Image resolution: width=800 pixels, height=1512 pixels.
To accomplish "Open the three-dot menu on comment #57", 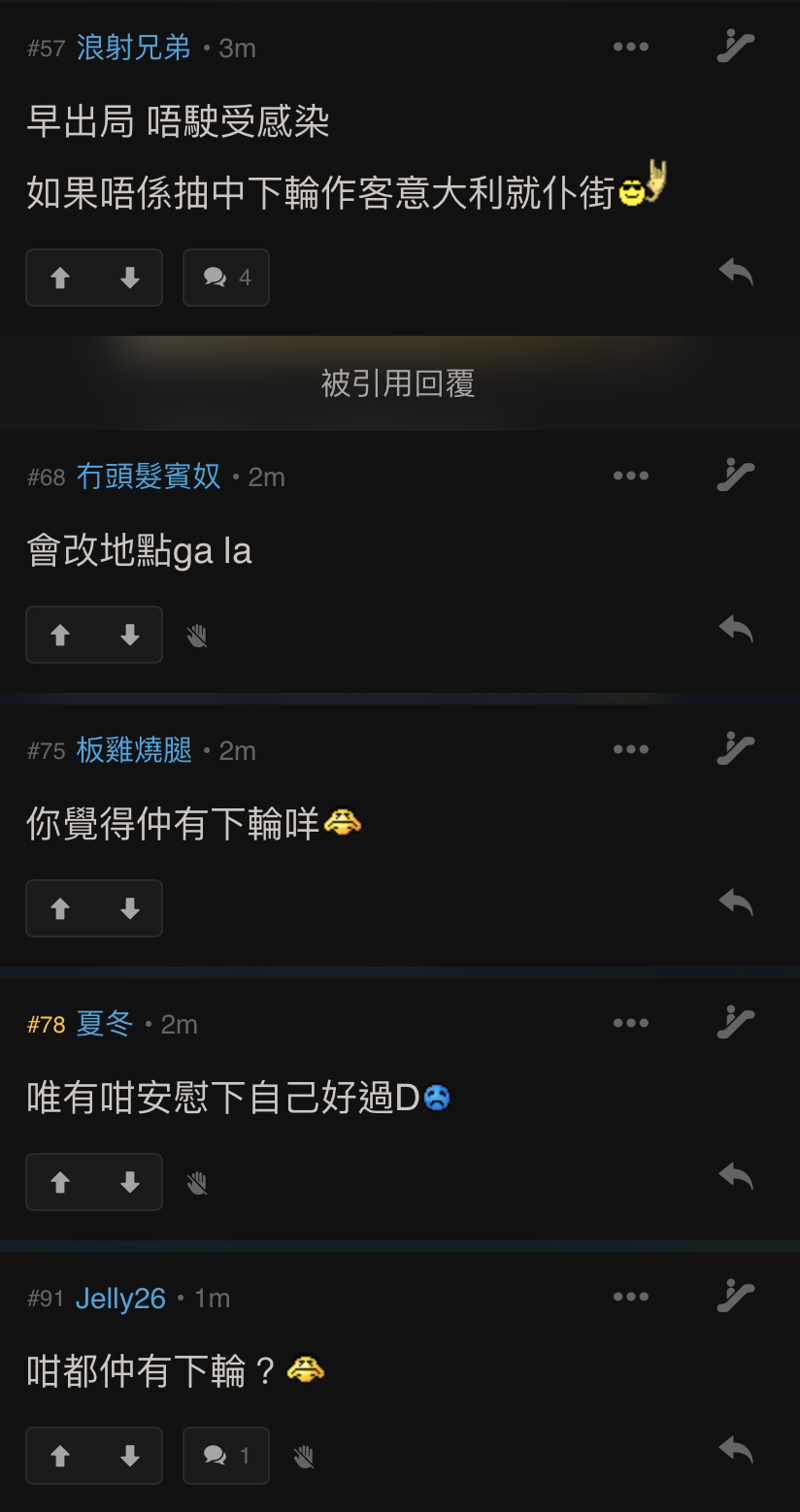I will [x=631, y=47].
